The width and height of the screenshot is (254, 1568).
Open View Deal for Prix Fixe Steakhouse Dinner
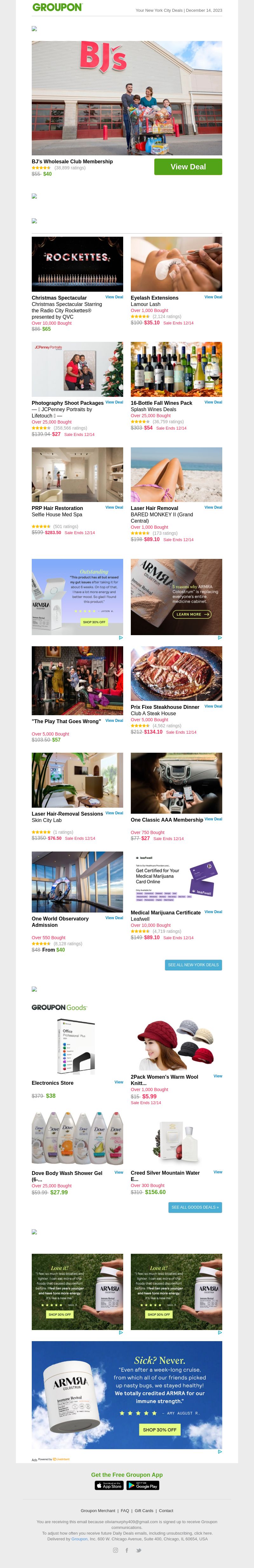213,706
